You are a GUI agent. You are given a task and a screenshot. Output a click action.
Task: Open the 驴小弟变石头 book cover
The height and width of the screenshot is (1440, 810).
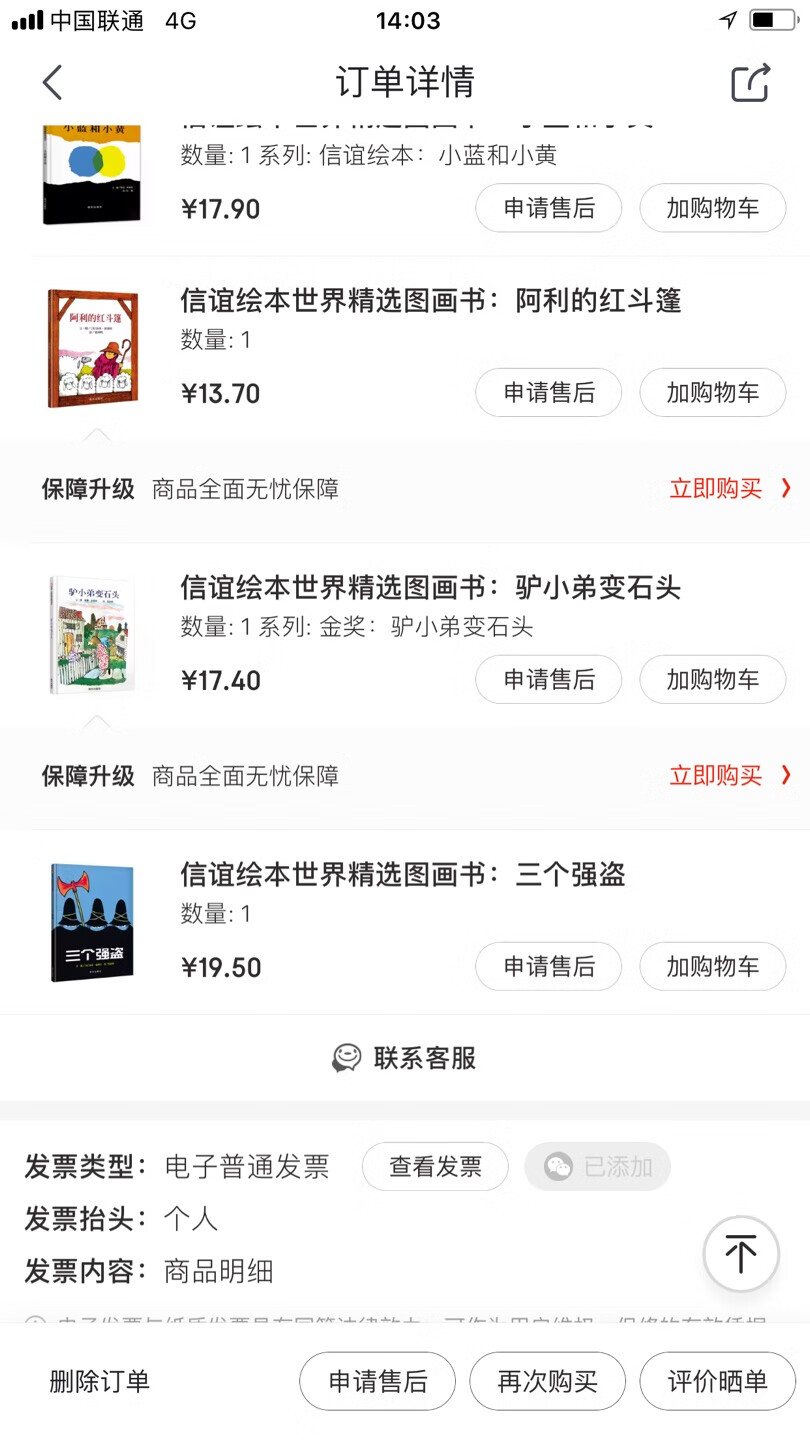(92, 634)
